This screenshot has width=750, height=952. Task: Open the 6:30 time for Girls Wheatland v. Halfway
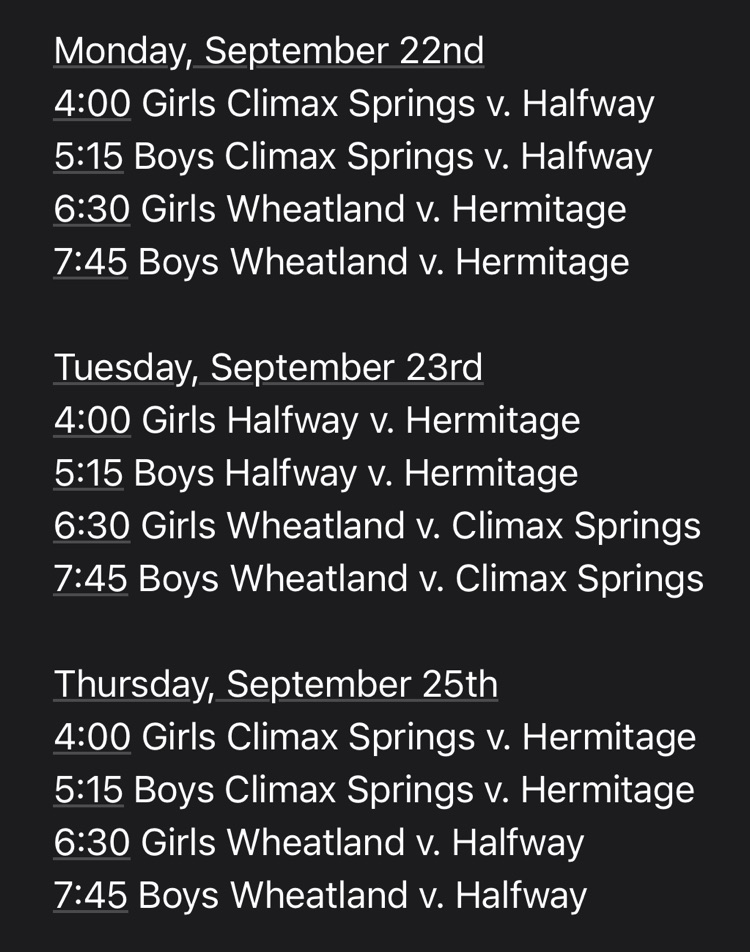coord(92,843)
